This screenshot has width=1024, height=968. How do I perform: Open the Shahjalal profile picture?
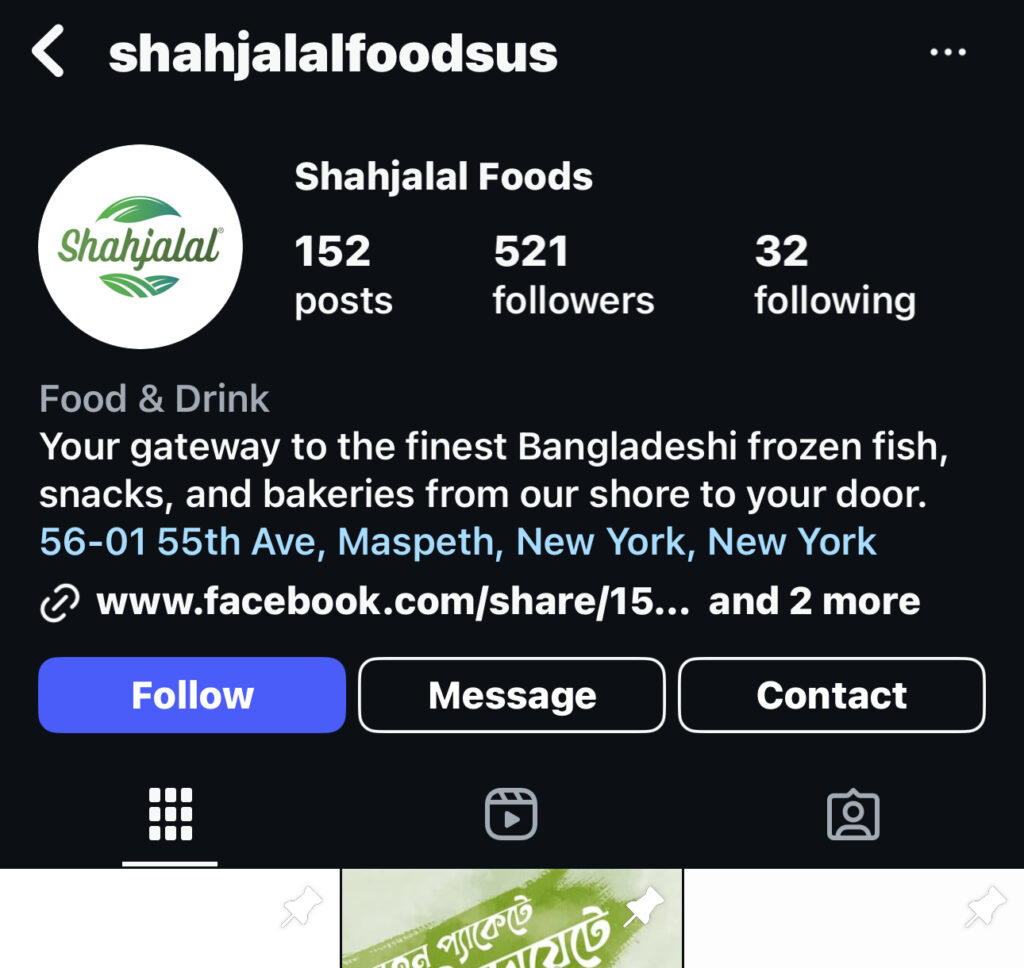(140, 246)
